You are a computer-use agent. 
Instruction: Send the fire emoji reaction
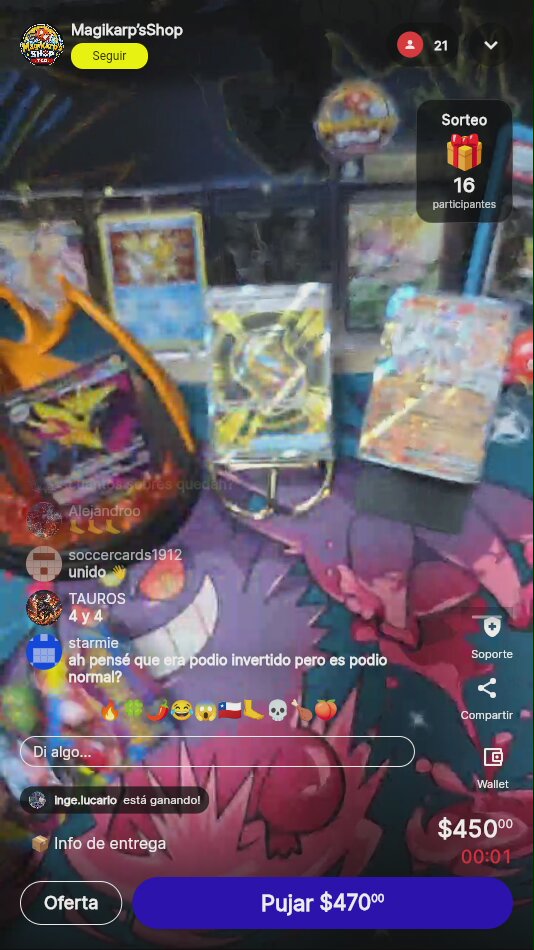pyautogui.click(x=110, y=710)
